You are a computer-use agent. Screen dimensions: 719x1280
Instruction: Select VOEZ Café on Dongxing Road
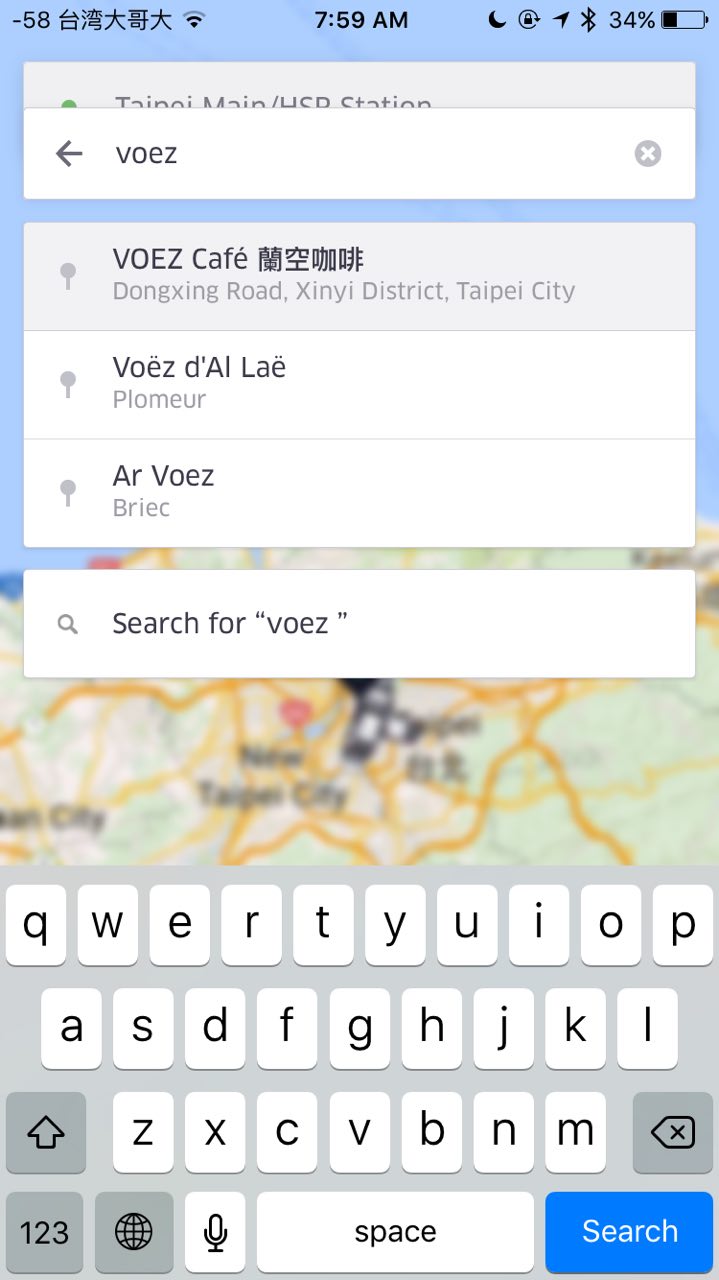click(x=359, y=276)
